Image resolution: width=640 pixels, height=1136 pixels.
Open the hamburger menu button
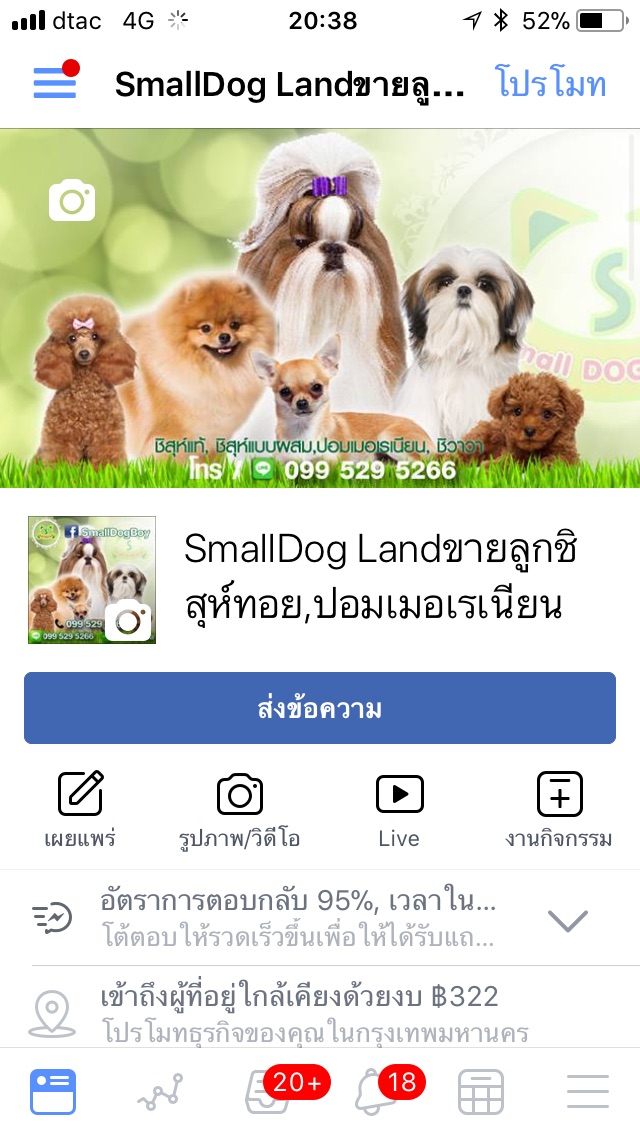(55, 84)
